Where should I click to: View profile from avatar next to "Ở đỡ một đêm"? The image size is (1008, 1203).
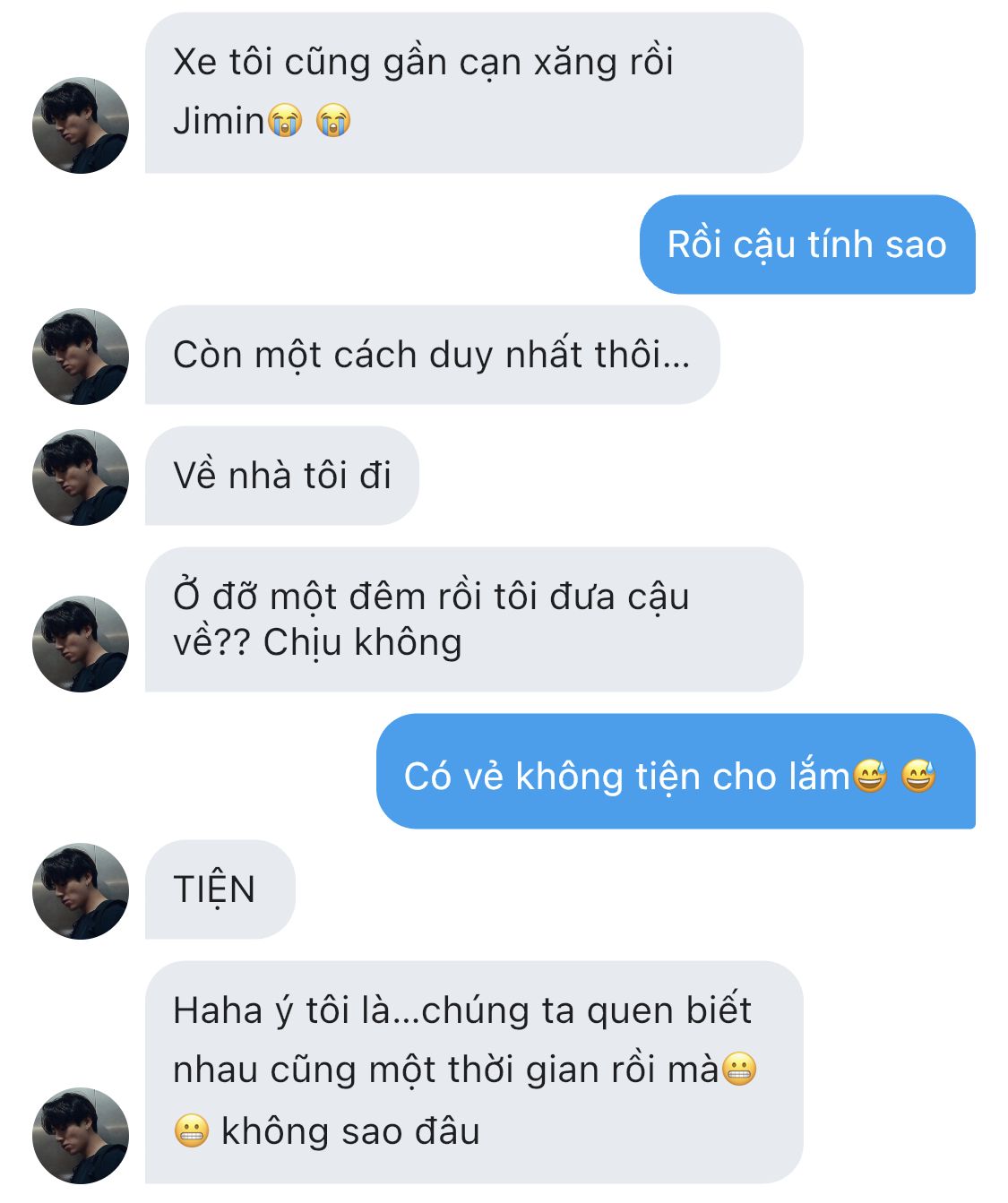[81, 644]
